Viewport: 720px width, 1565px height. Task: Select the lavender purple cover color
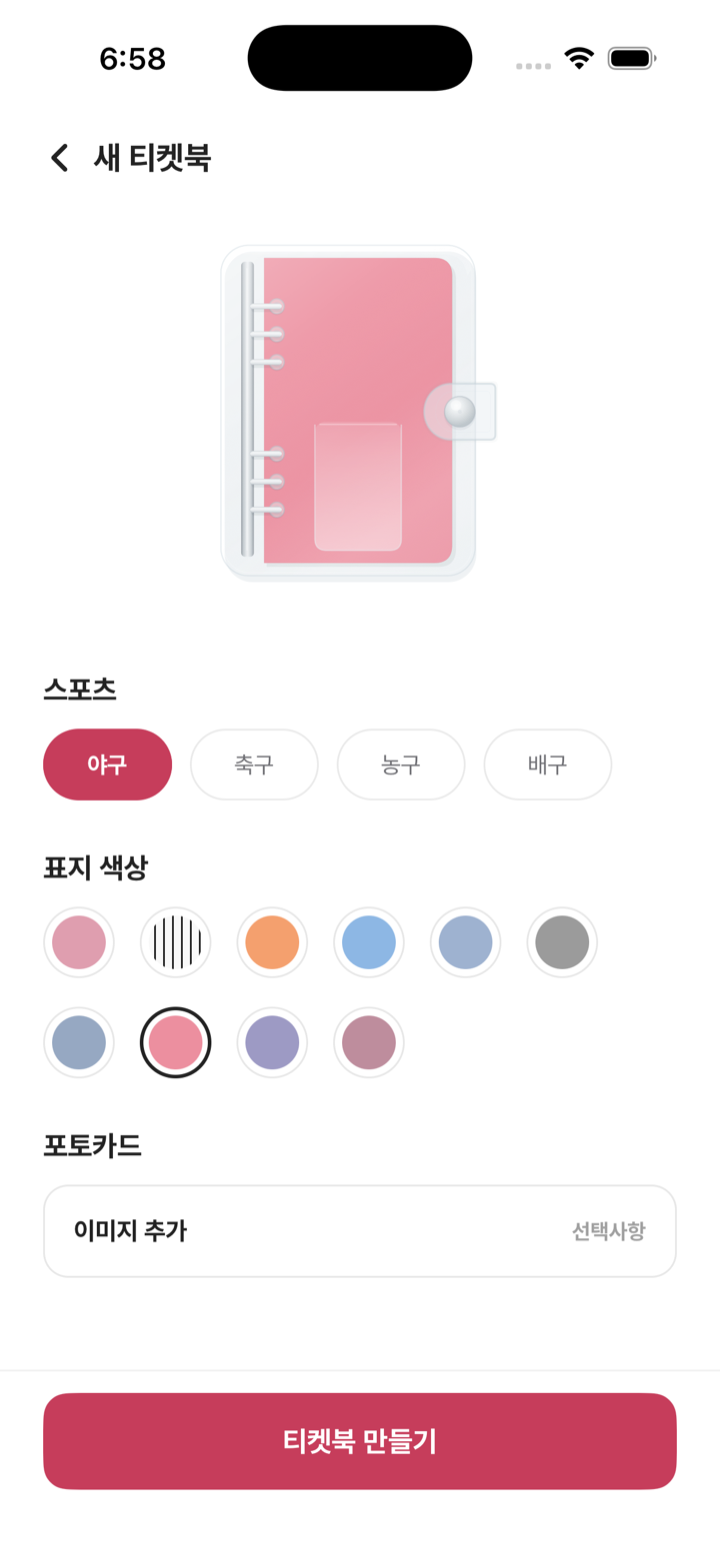pos(272,1042)
